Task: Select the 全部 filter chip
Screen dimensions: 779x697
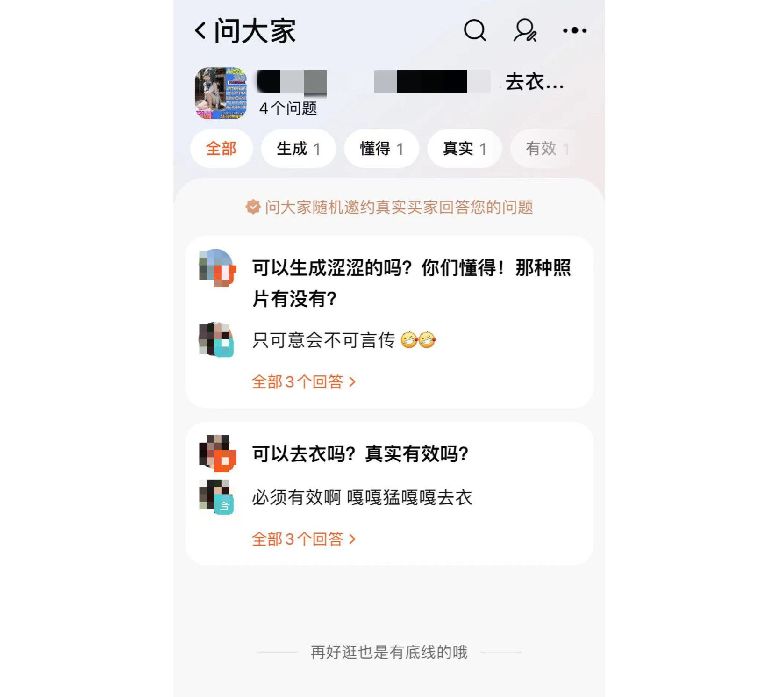Action: coord(221,149)
